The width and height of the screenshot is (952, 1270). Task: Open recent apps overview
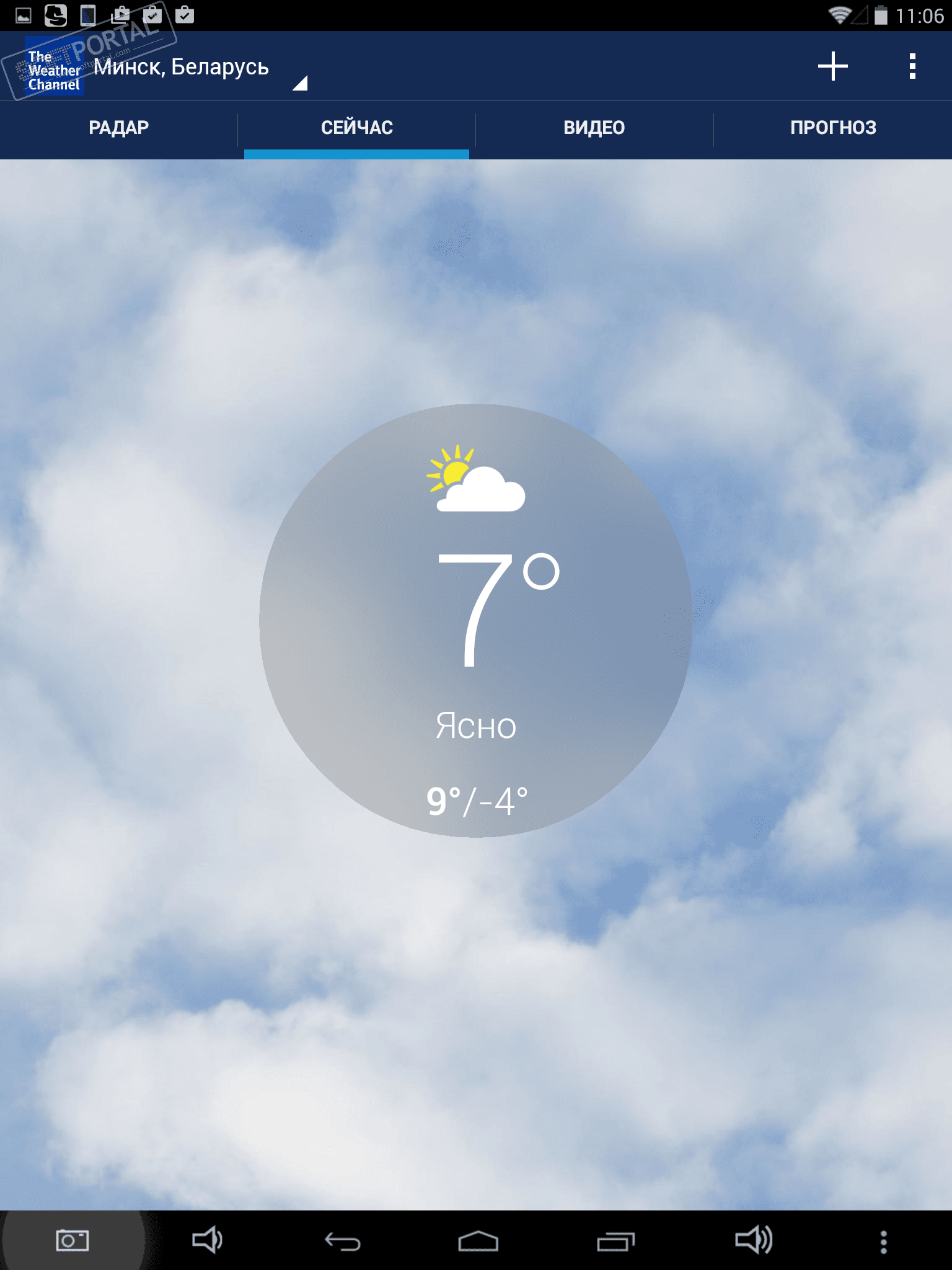click(x=615, y=1241)
